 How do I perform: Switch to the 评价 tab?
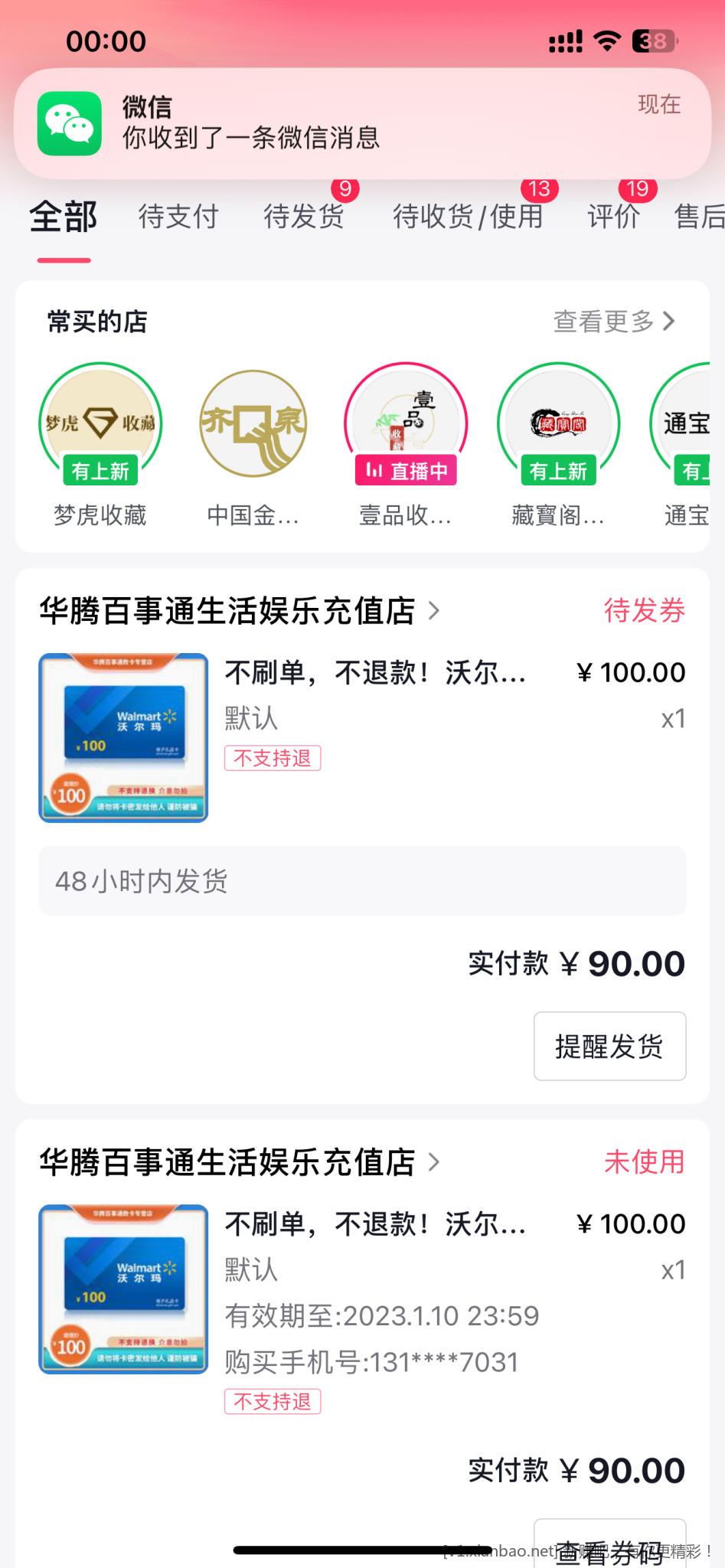click(613, 217)
